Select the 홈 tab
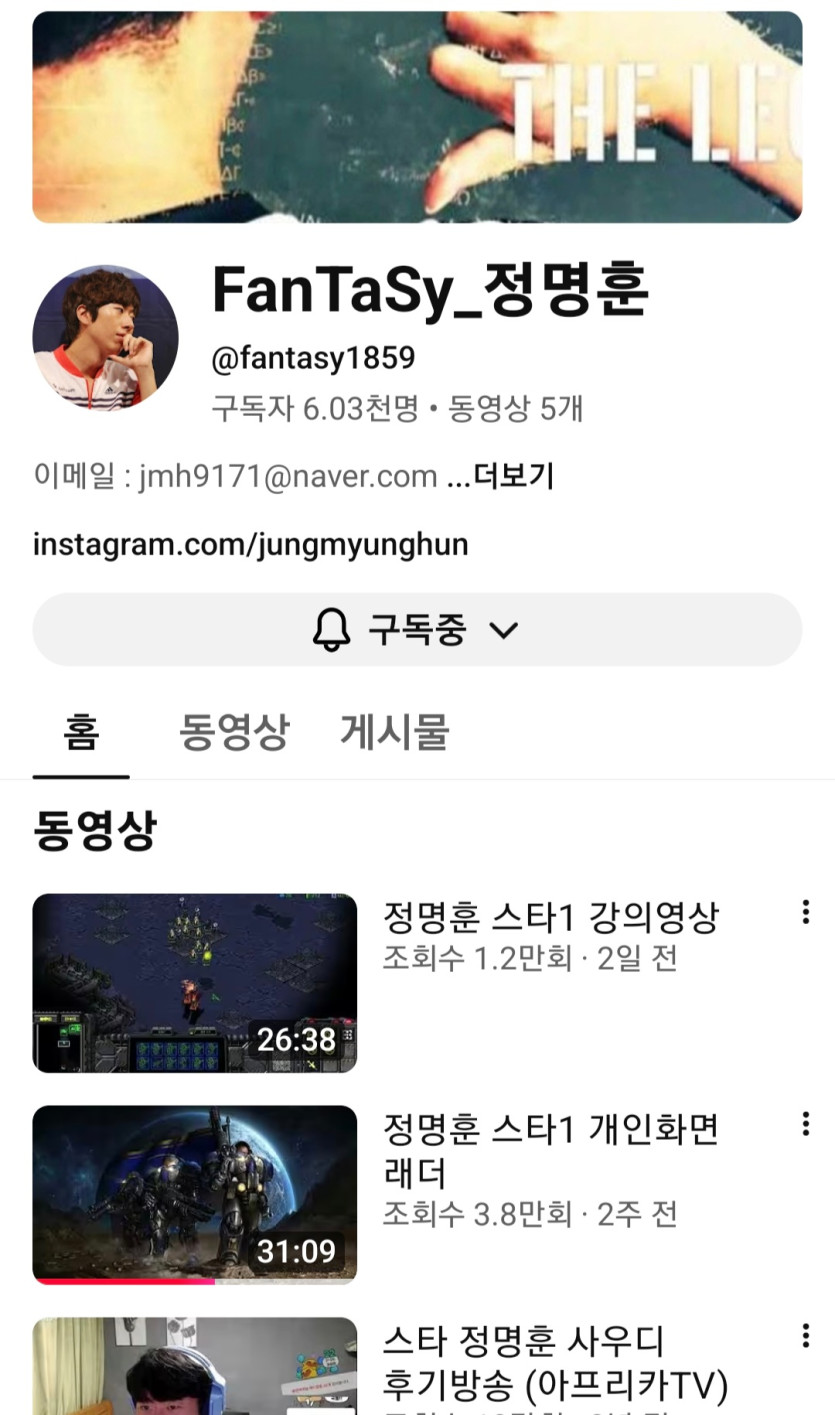The image size is (835, 1415). click(81, 733)
